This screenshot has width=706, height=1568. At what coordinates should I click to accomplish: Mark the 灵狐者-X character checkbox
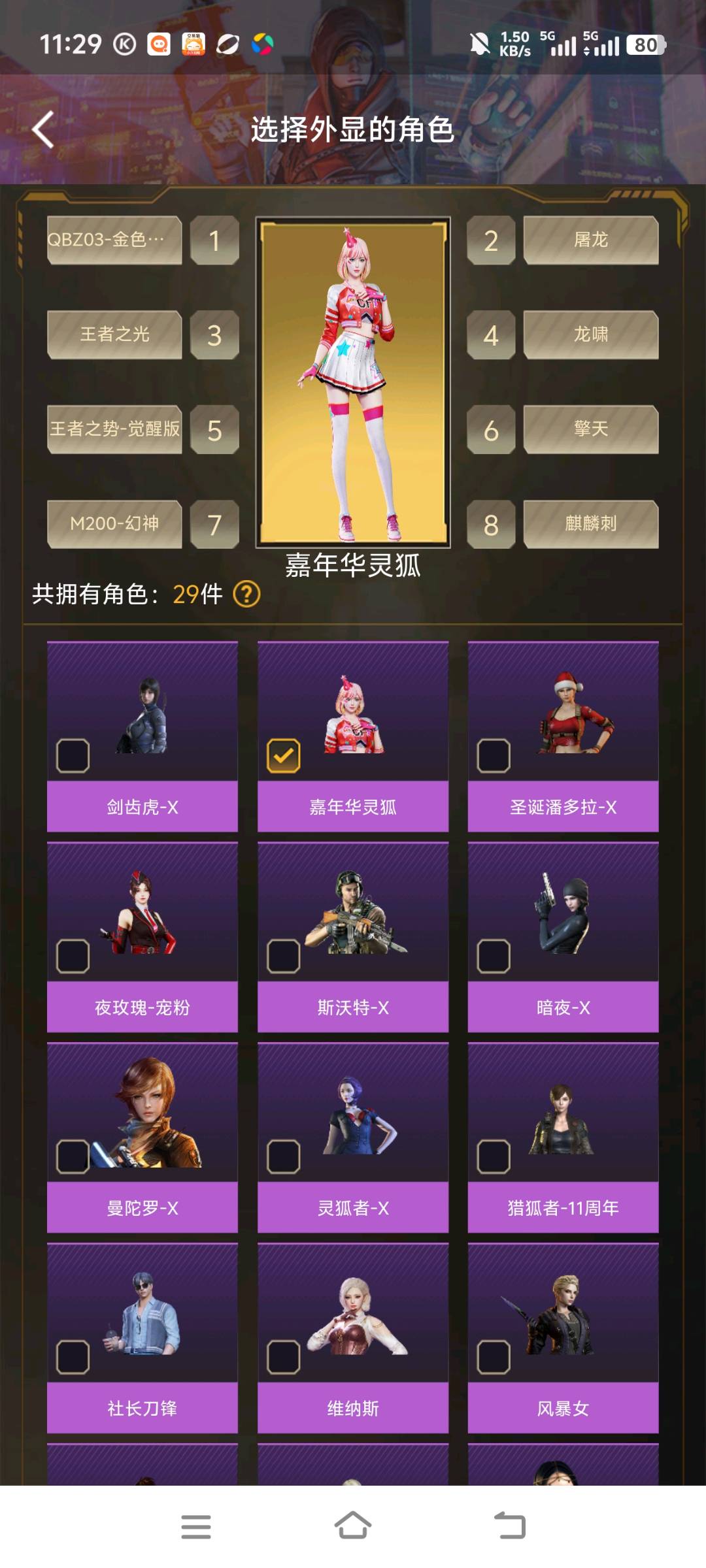[x=284, y=1157]
